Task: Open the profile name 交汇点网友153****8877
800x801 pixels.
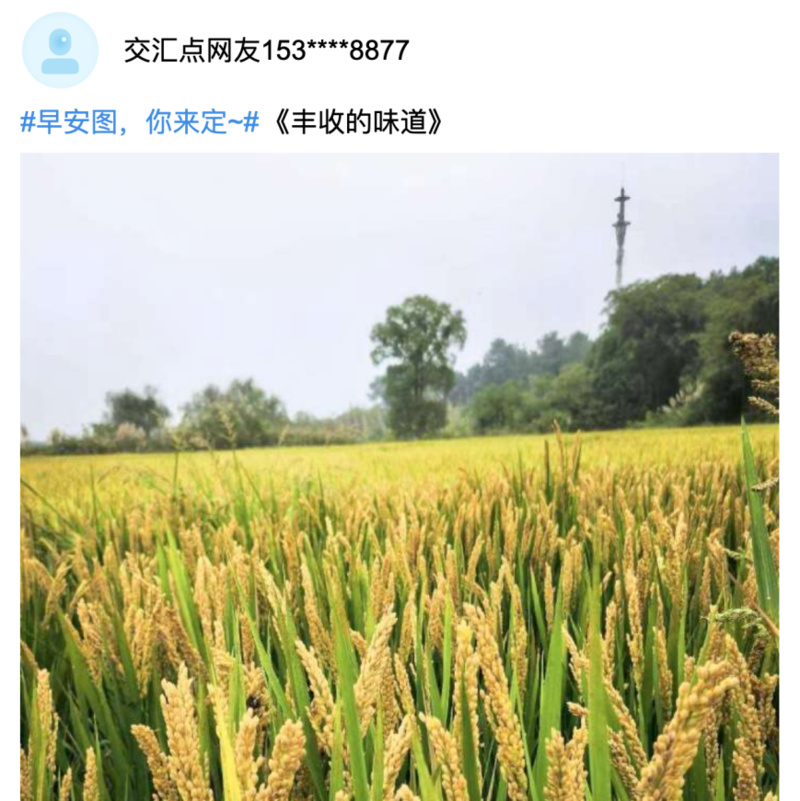Action: tap(266, 50)
